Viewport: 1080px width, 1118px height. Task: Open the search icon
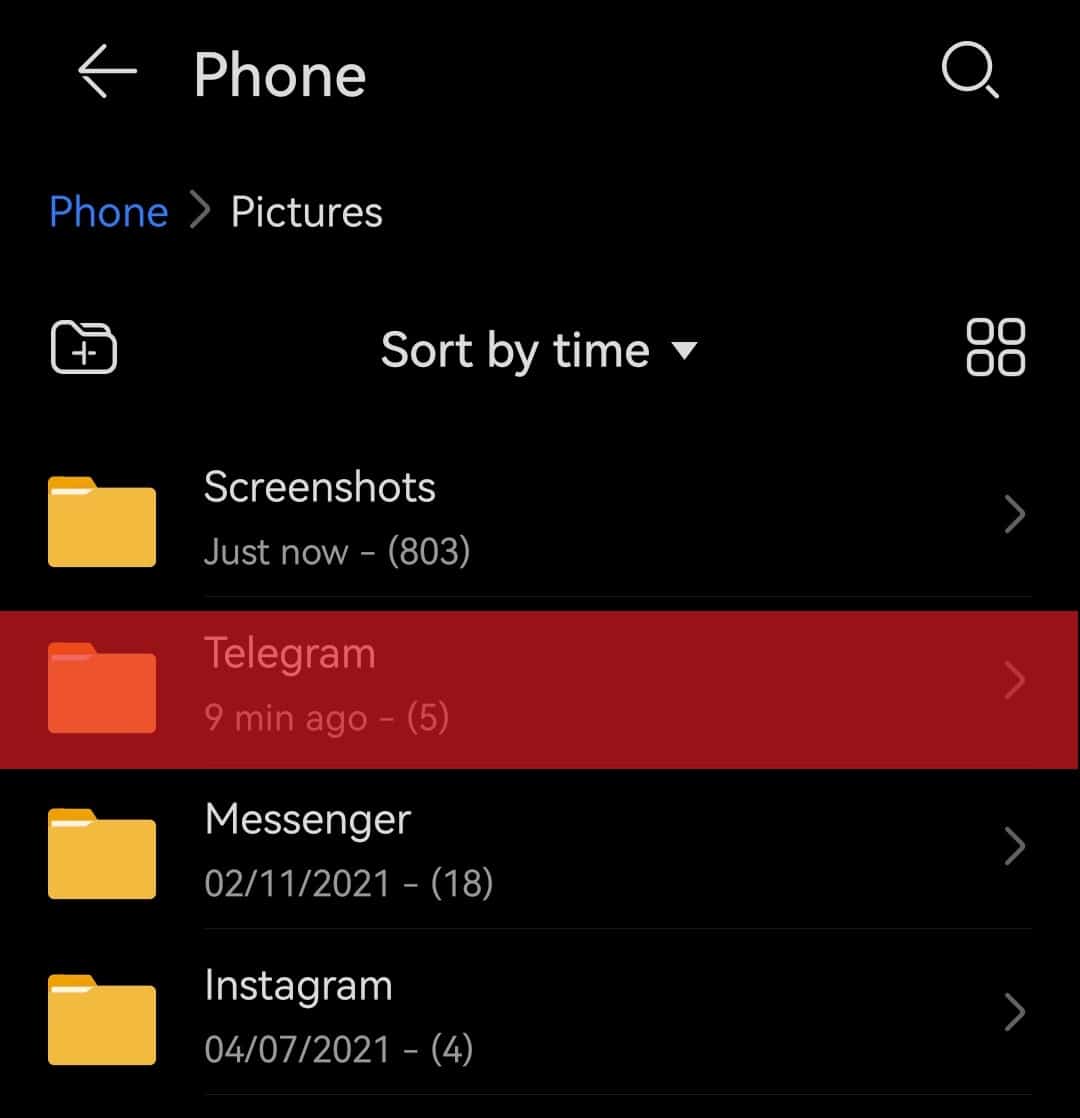pos(969,73)
